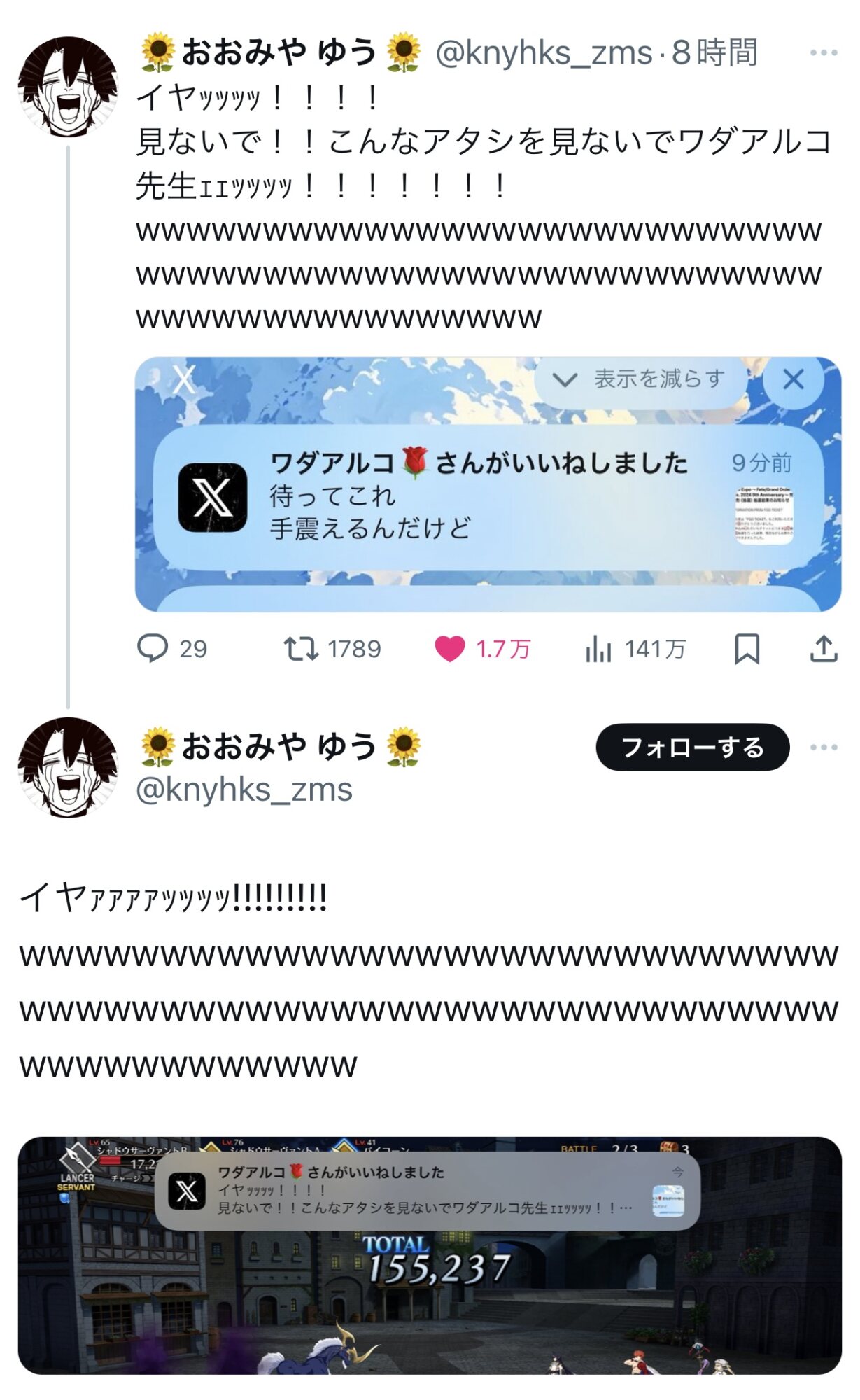Repost the post with 1789 reposts

pos(301,648)
